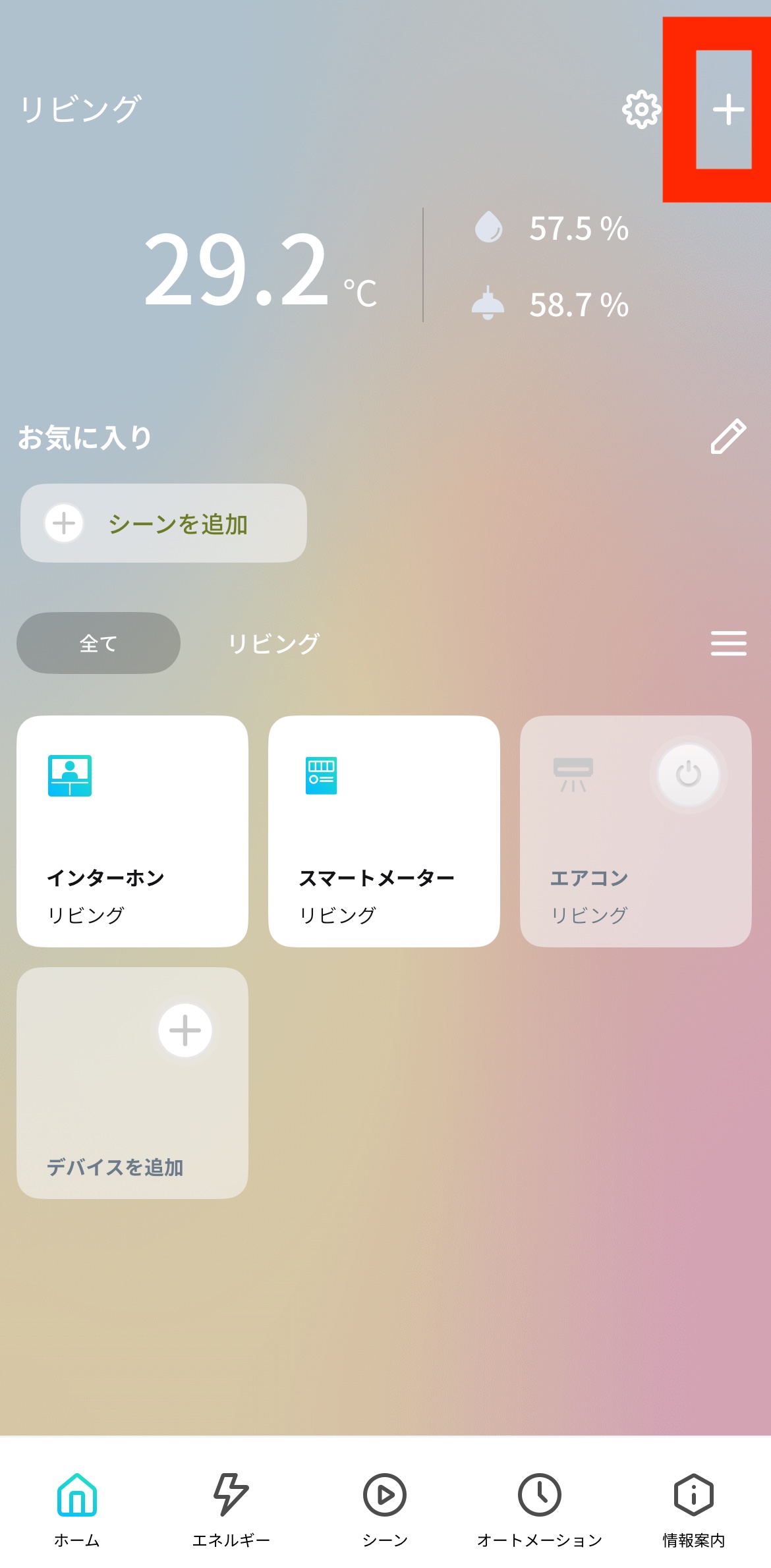771x1568 pixels.
Task: Tap the デバイスを追加 card
Action: (132, 1083)
